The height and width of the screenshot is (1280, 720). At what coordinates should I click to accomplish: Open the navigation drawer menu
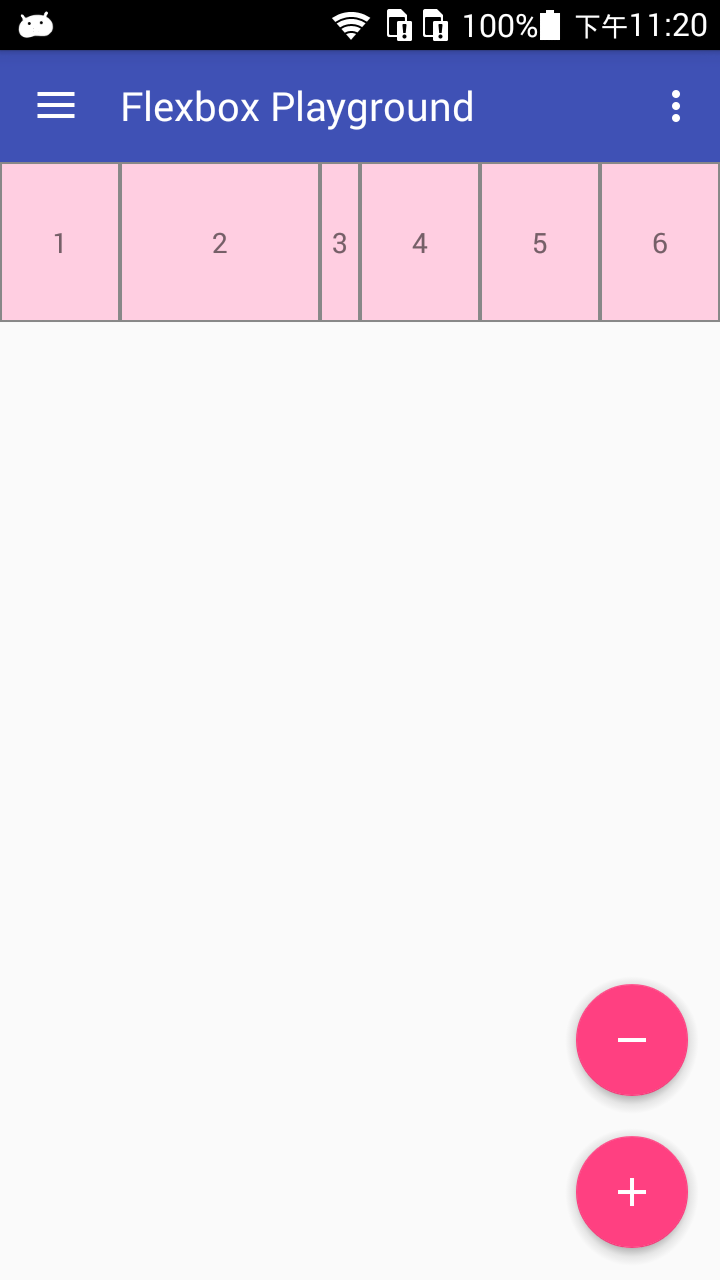point(56,105)
